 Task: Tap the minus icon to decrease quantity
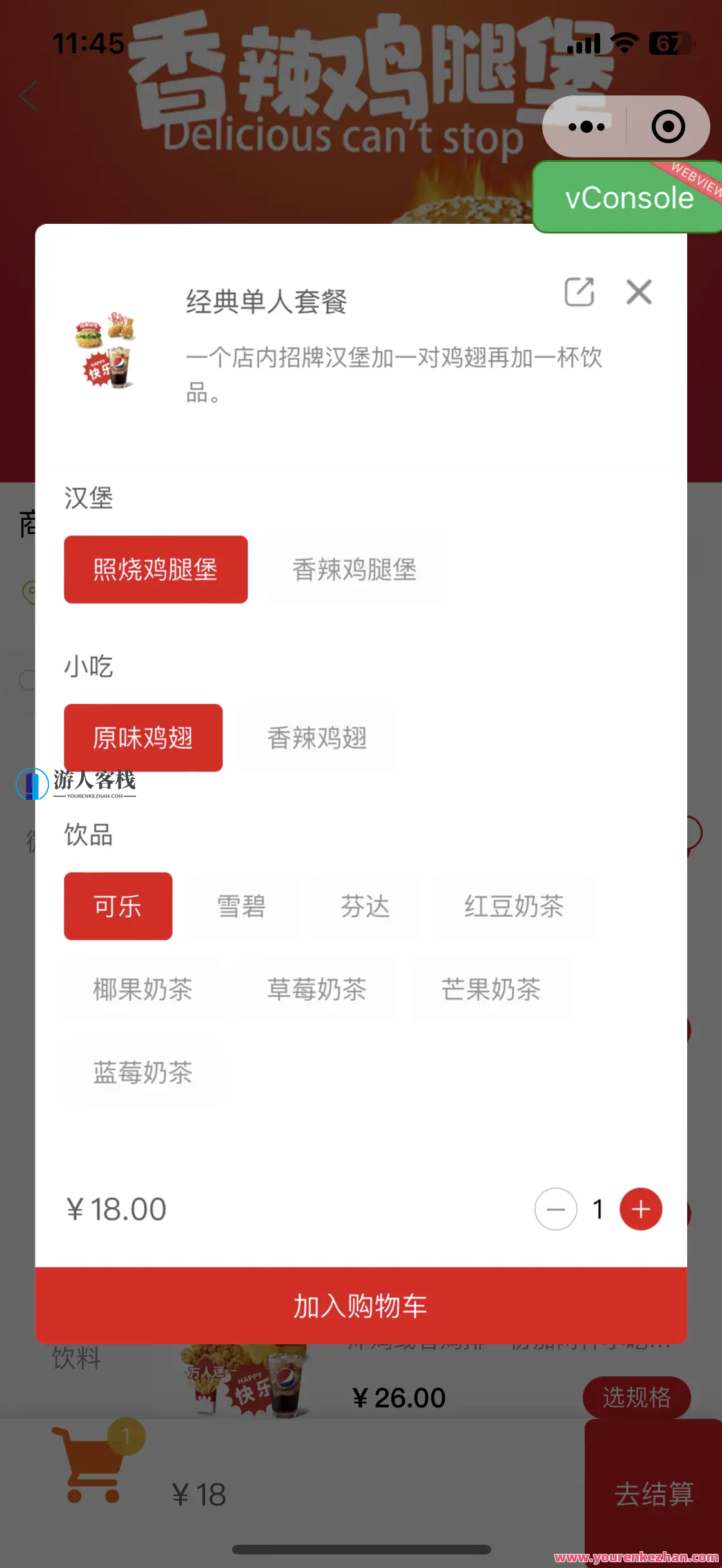click(x=555, y=1209)
